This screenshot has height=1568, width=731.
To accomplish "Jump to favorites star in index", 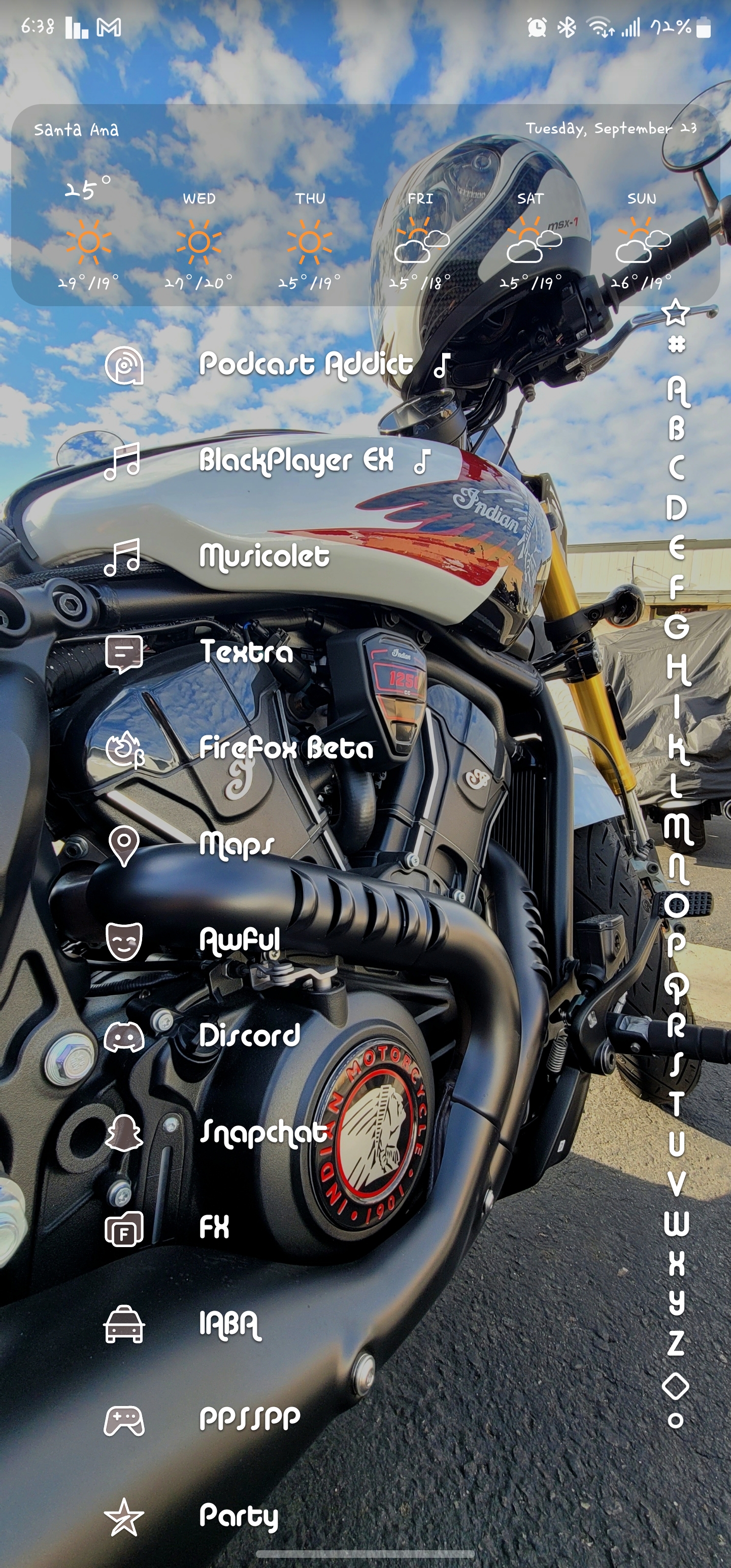I will (676, 313).
